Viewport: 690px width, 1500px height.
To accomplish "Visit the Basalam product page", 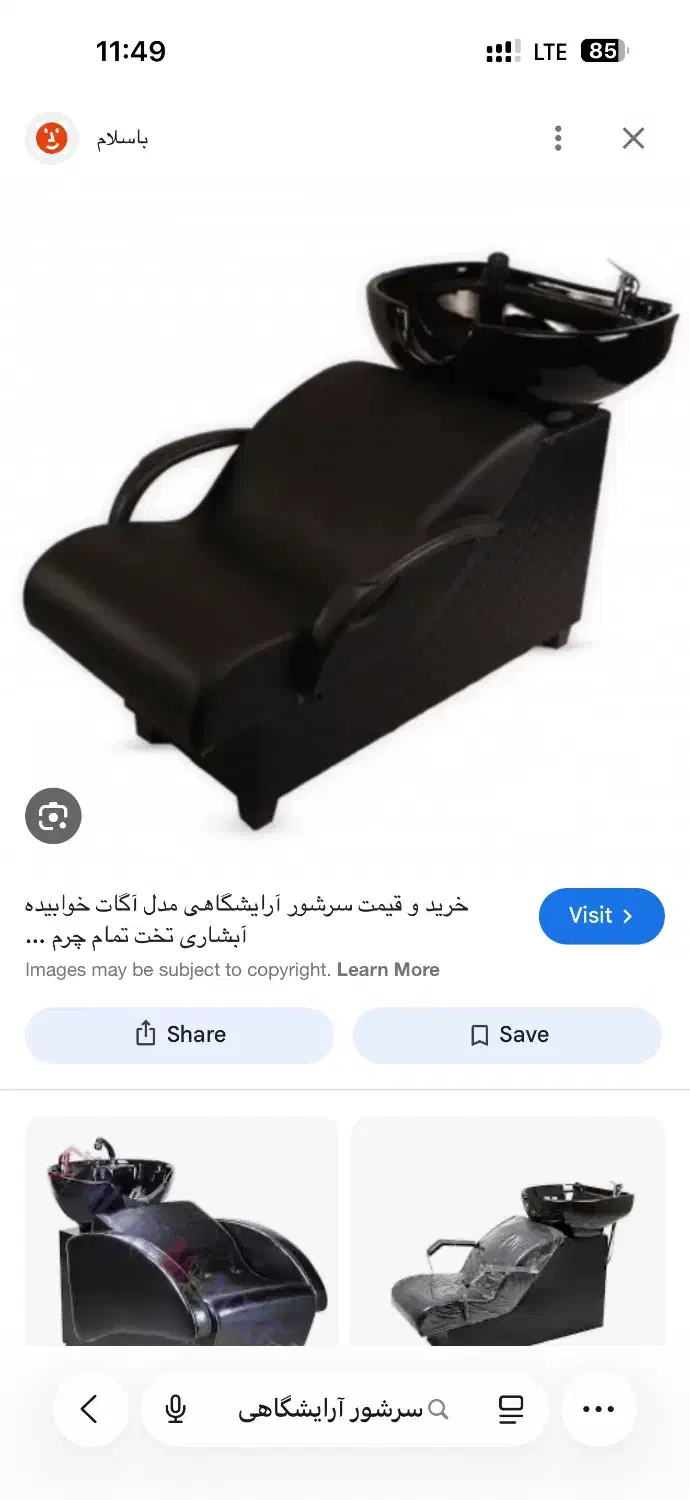I will click(601, 915).
